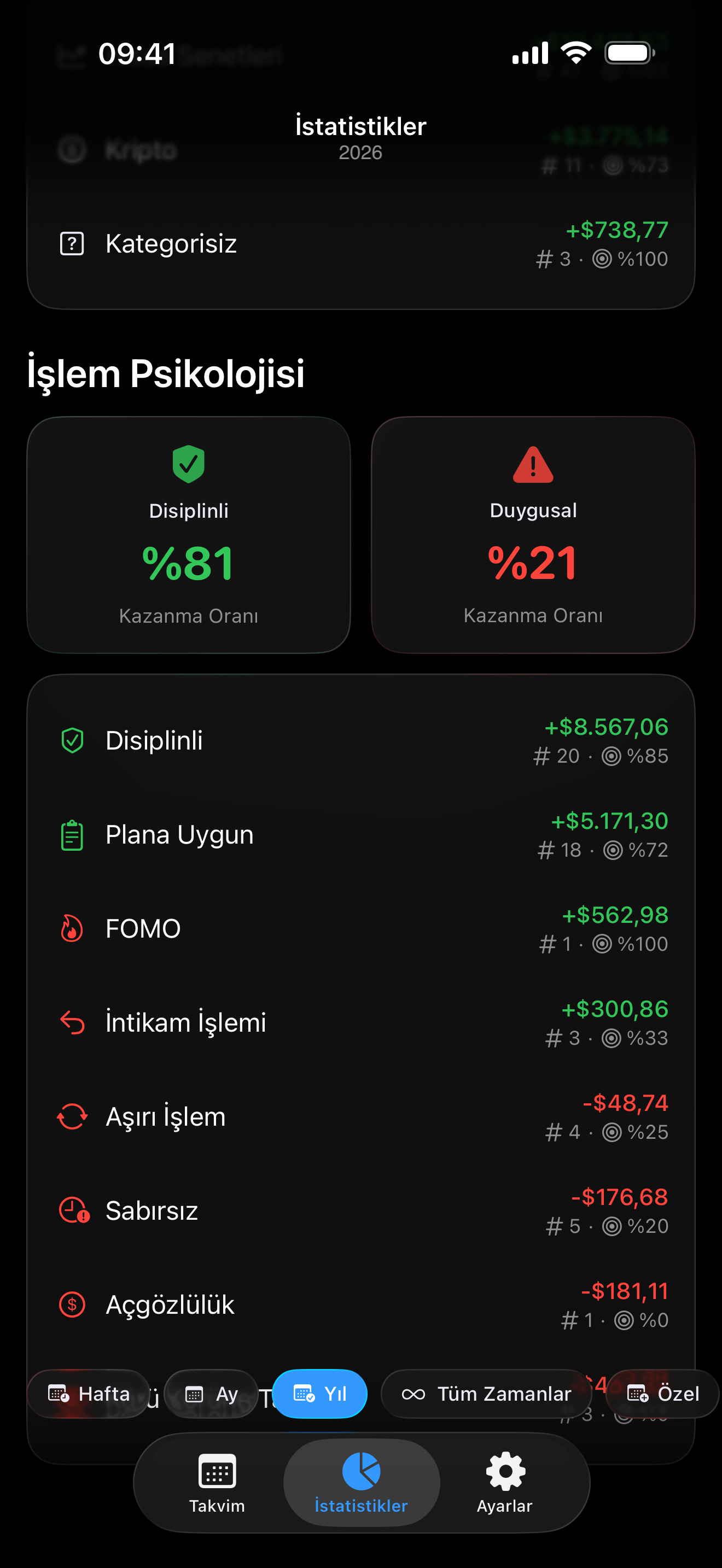722x1568 pixels.
Task: Enable the Hafta time filter
Action: coord(89,1394)
